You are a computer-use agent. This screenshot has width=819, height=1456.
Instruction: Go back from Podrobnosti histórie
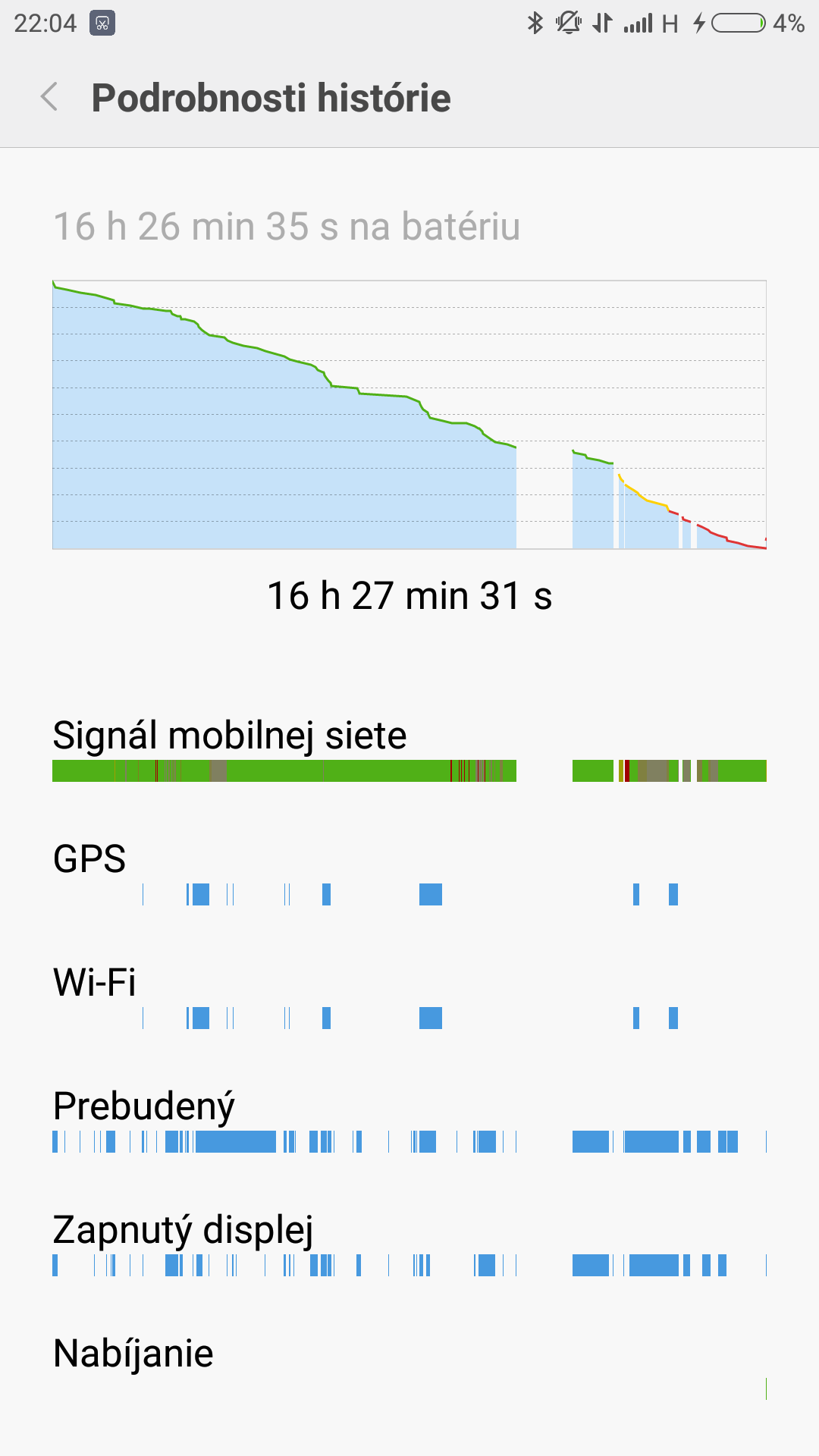tap(49, 97)
